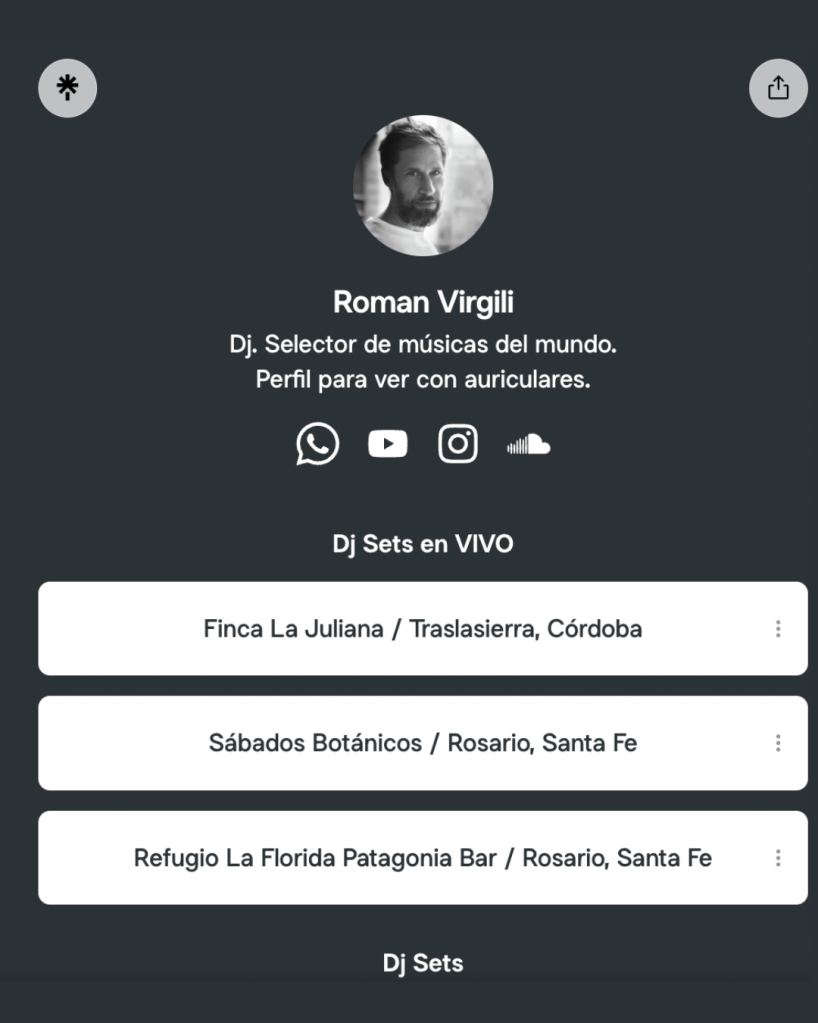The height and width of the screenshot is (1023, 818).
Task: Open Sábados Botánicos / Rosario link
Action: tap(422, 743)
